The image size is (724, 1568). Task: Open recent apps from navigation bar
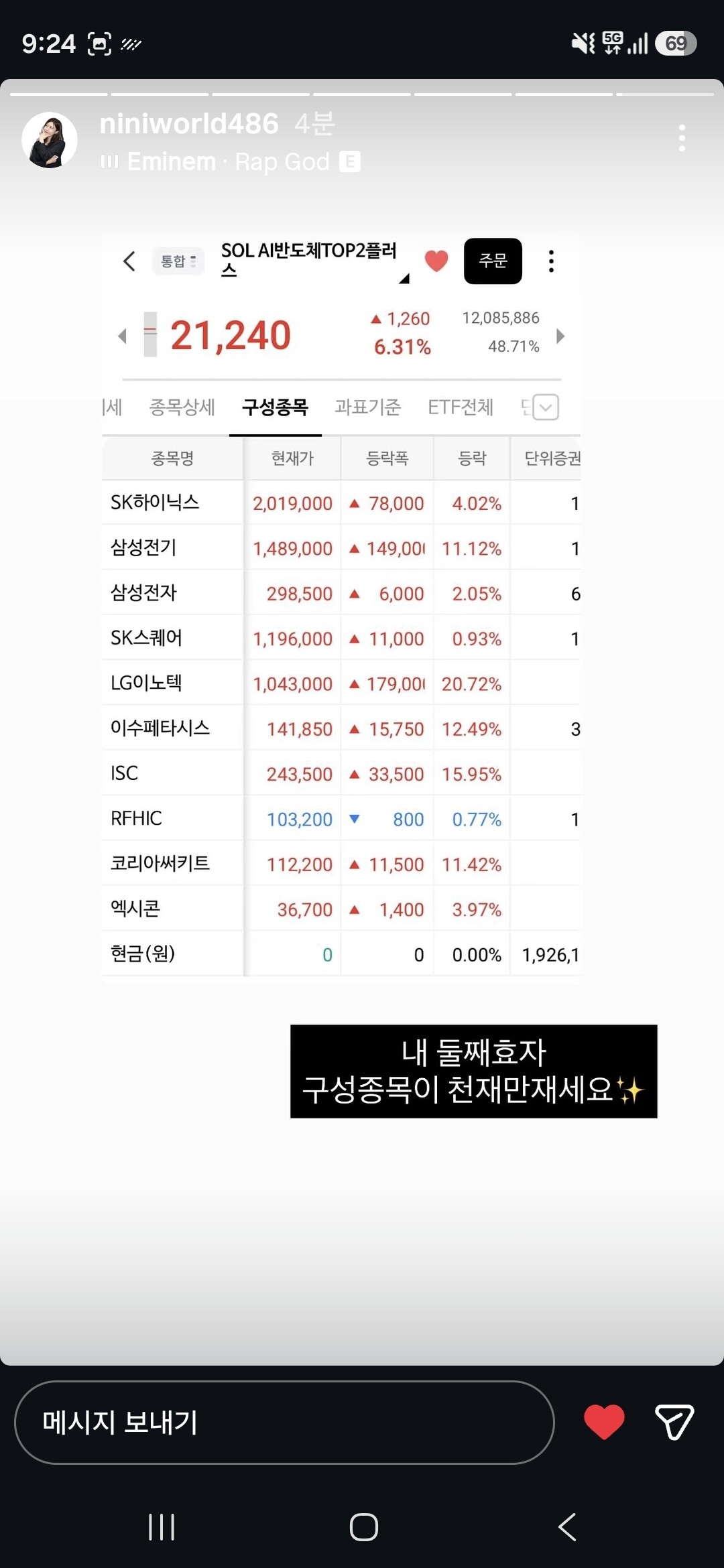click(162, 1527)
